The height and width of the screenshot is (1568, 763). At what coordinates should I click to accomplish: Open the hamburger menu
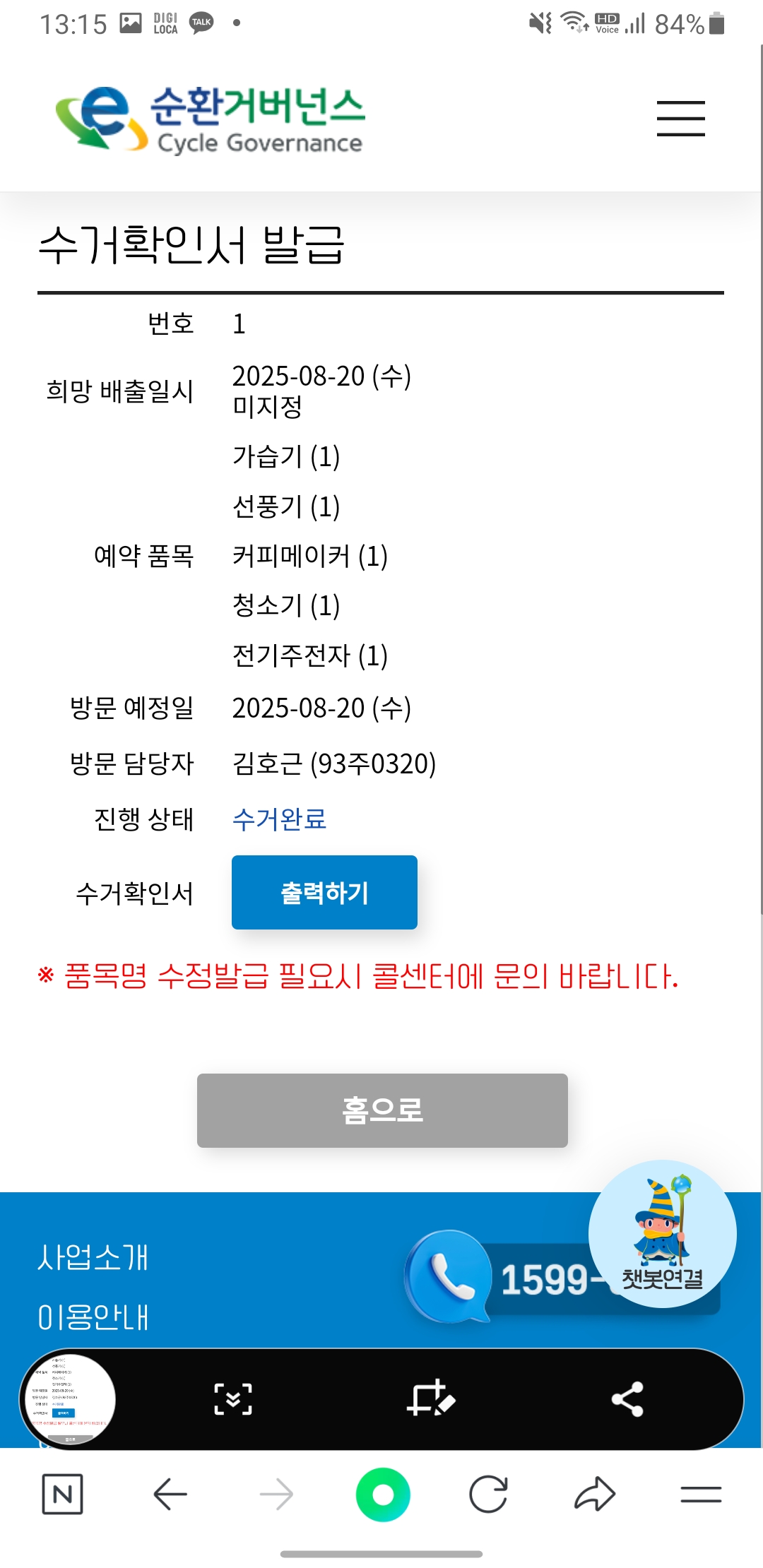point(680,118)
